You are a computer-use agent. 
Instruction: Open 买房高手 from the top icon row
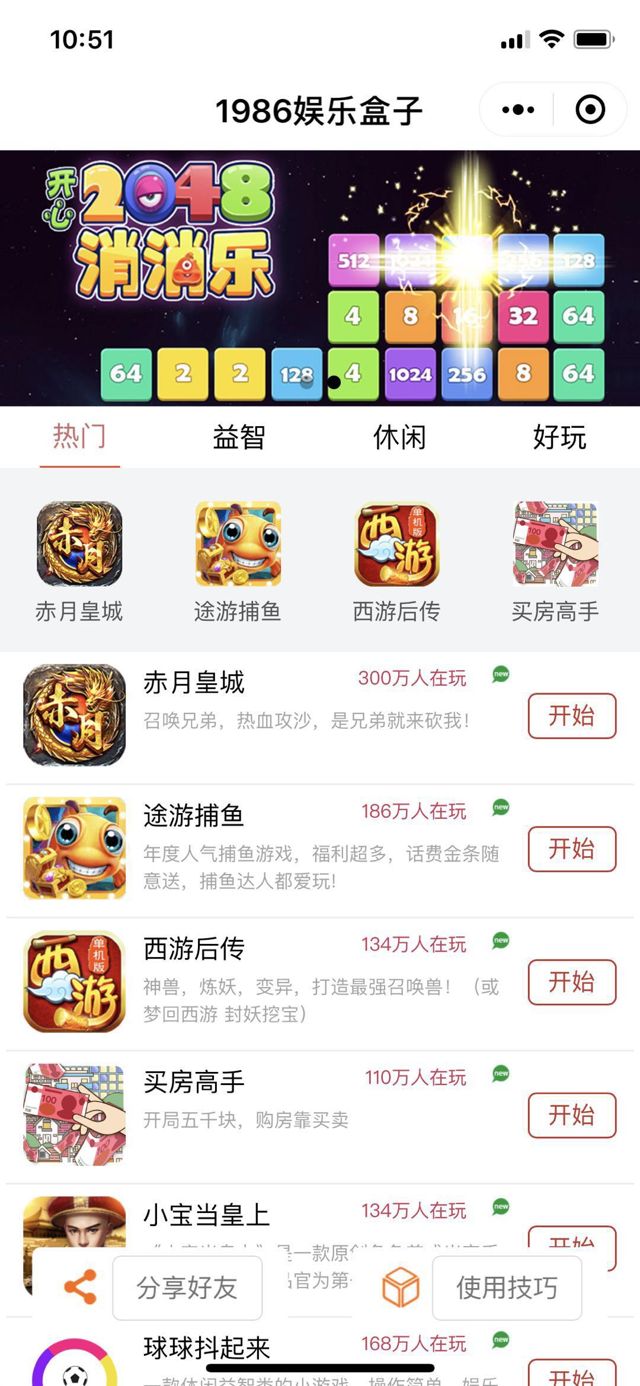[555, 560]
